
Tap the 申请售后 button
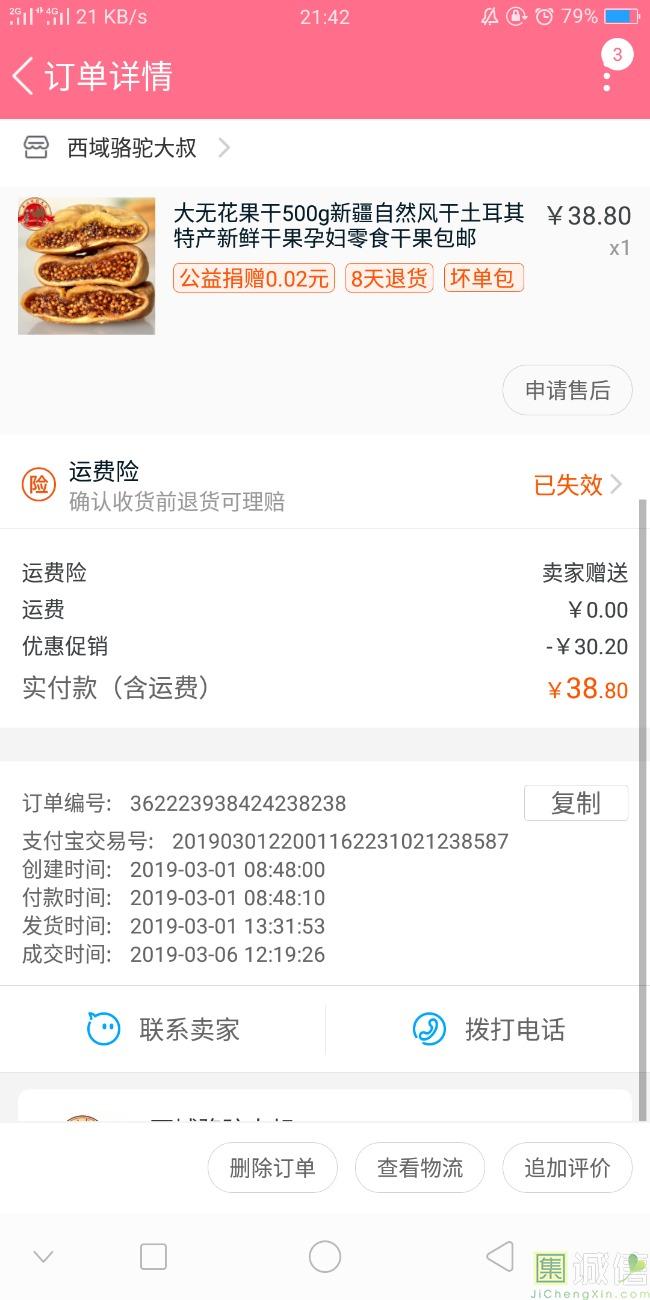click(x=567, y=391)
